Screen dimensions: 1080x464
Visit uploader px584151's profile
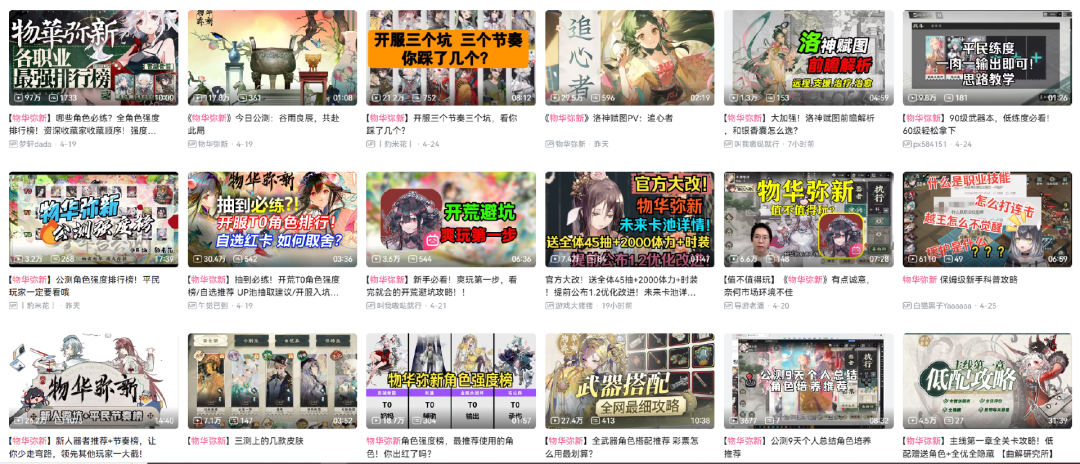tap(929, 144)
